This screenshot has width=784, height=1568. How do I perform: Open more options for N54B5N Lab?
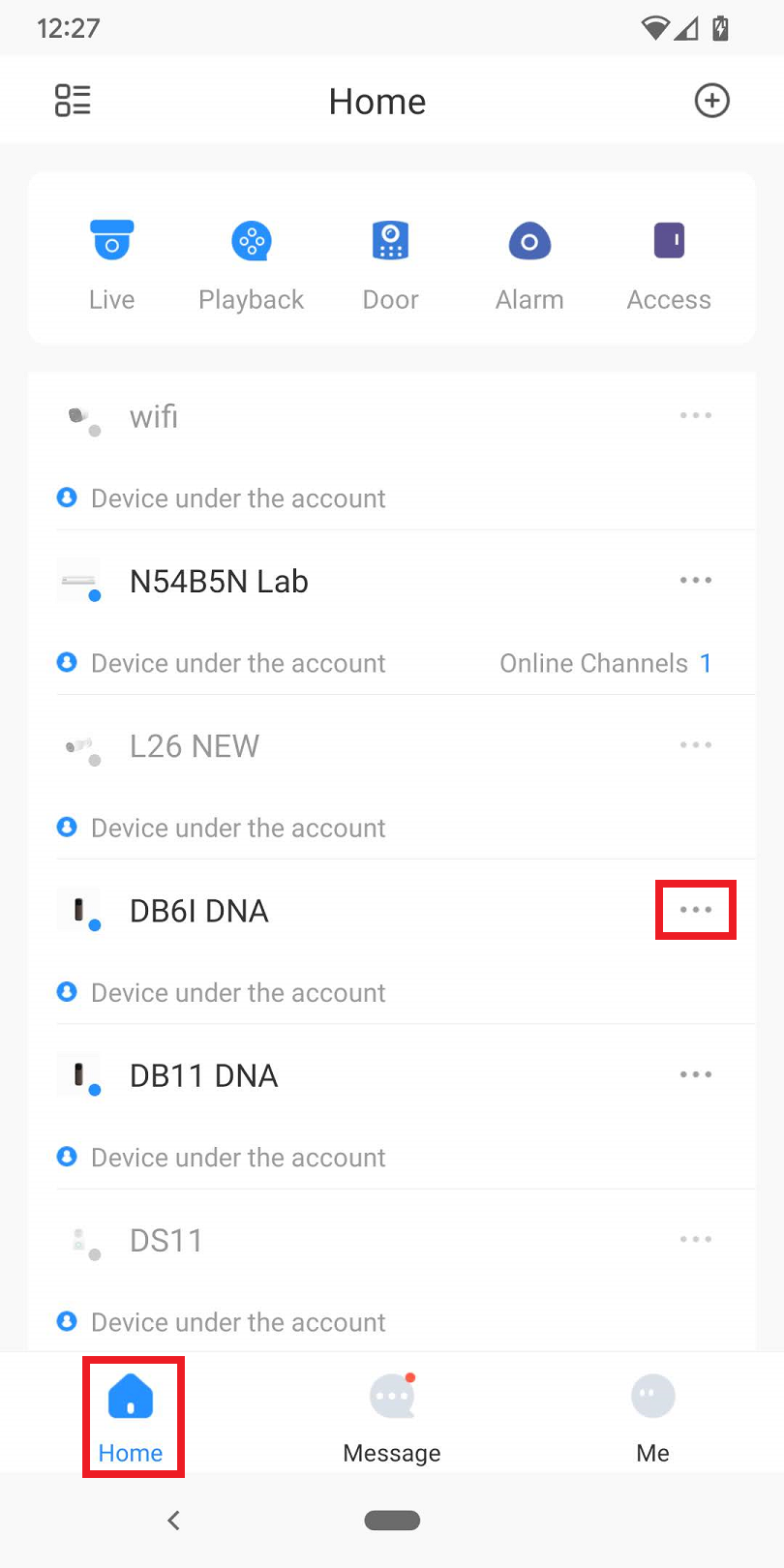pyautogui.click(x=695, y=581)
